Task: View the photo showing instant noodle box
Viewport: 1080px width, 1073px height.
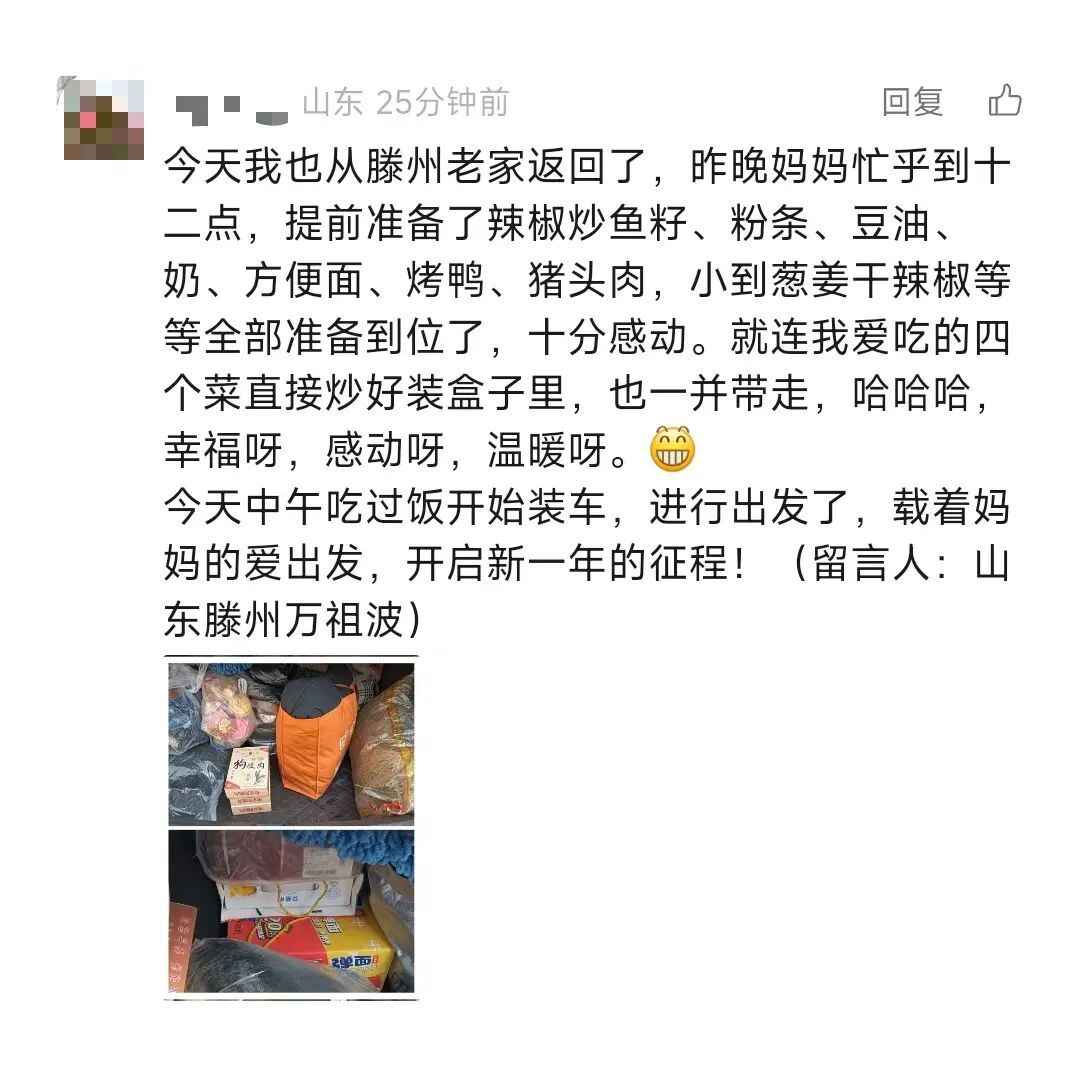Action: (290, 911)
